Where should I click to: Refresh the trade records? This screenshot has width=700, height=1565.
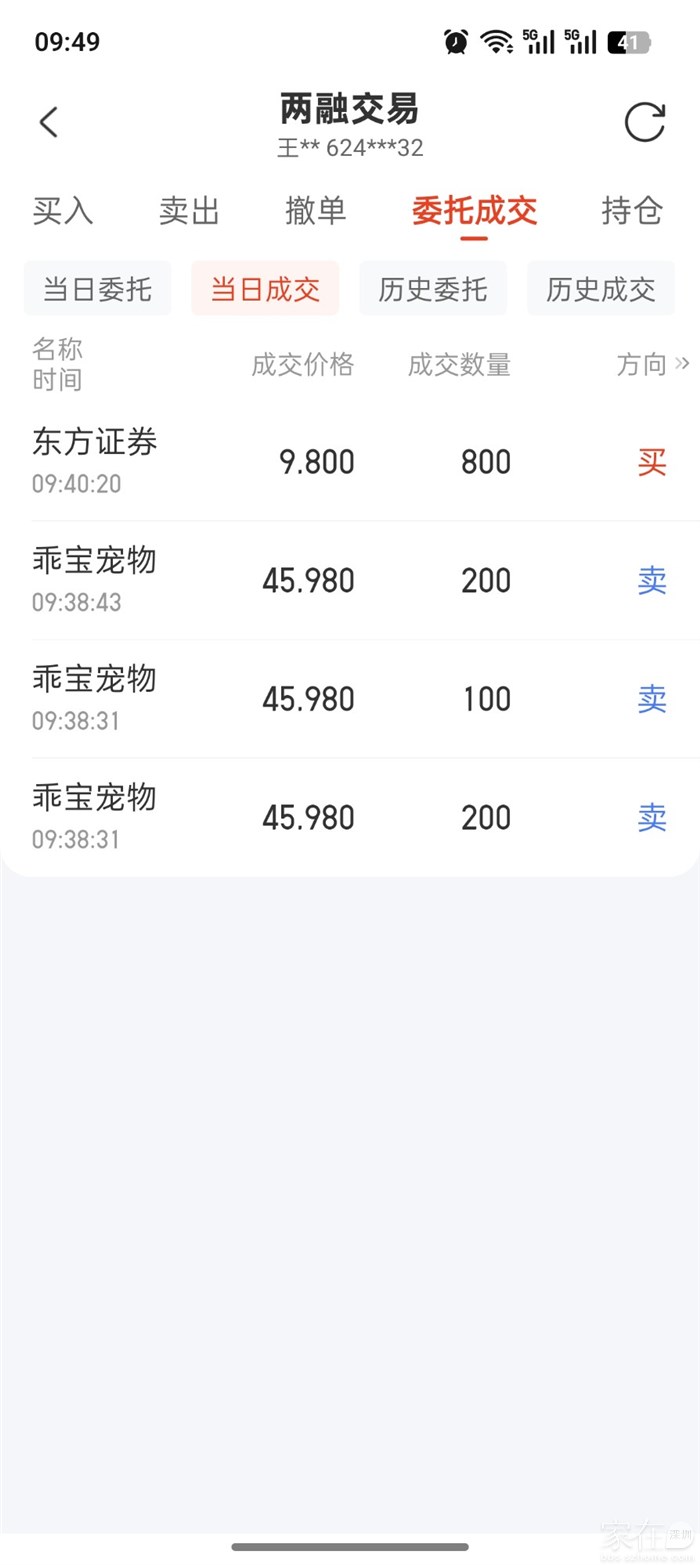[644, 123]
